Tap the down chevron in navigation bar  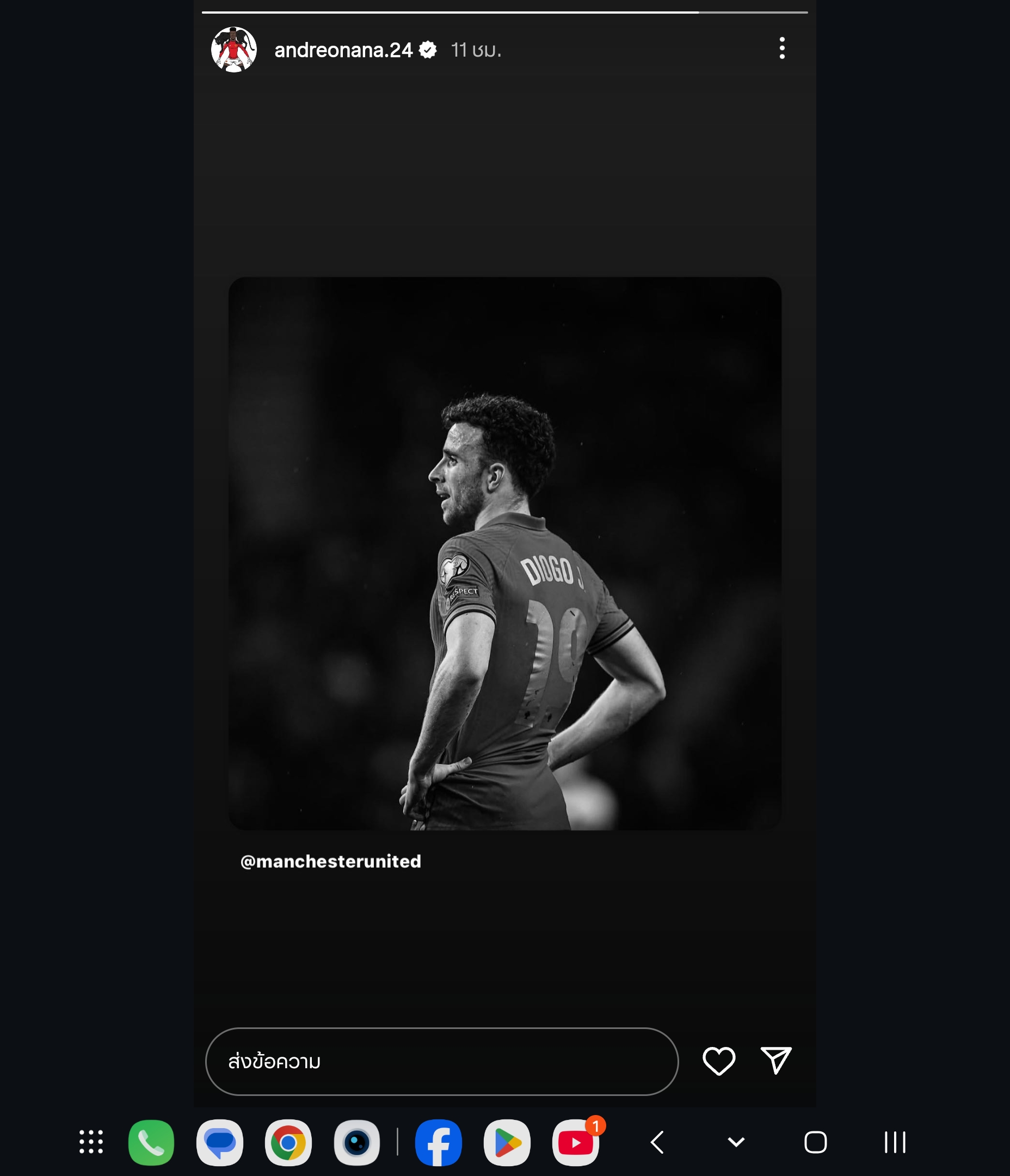coord(736,1142)
